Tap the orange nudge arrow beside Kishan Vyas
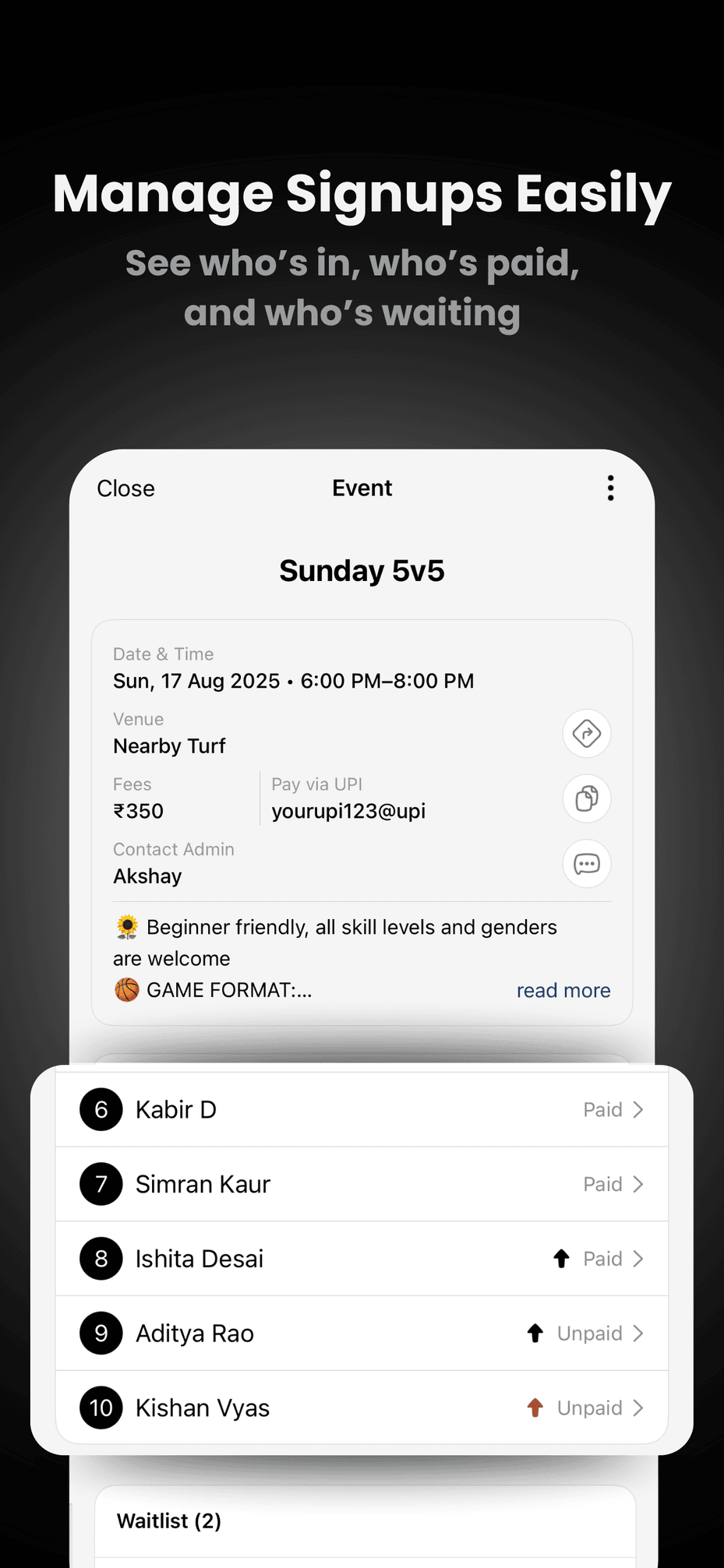 [x=535, y=1408]
